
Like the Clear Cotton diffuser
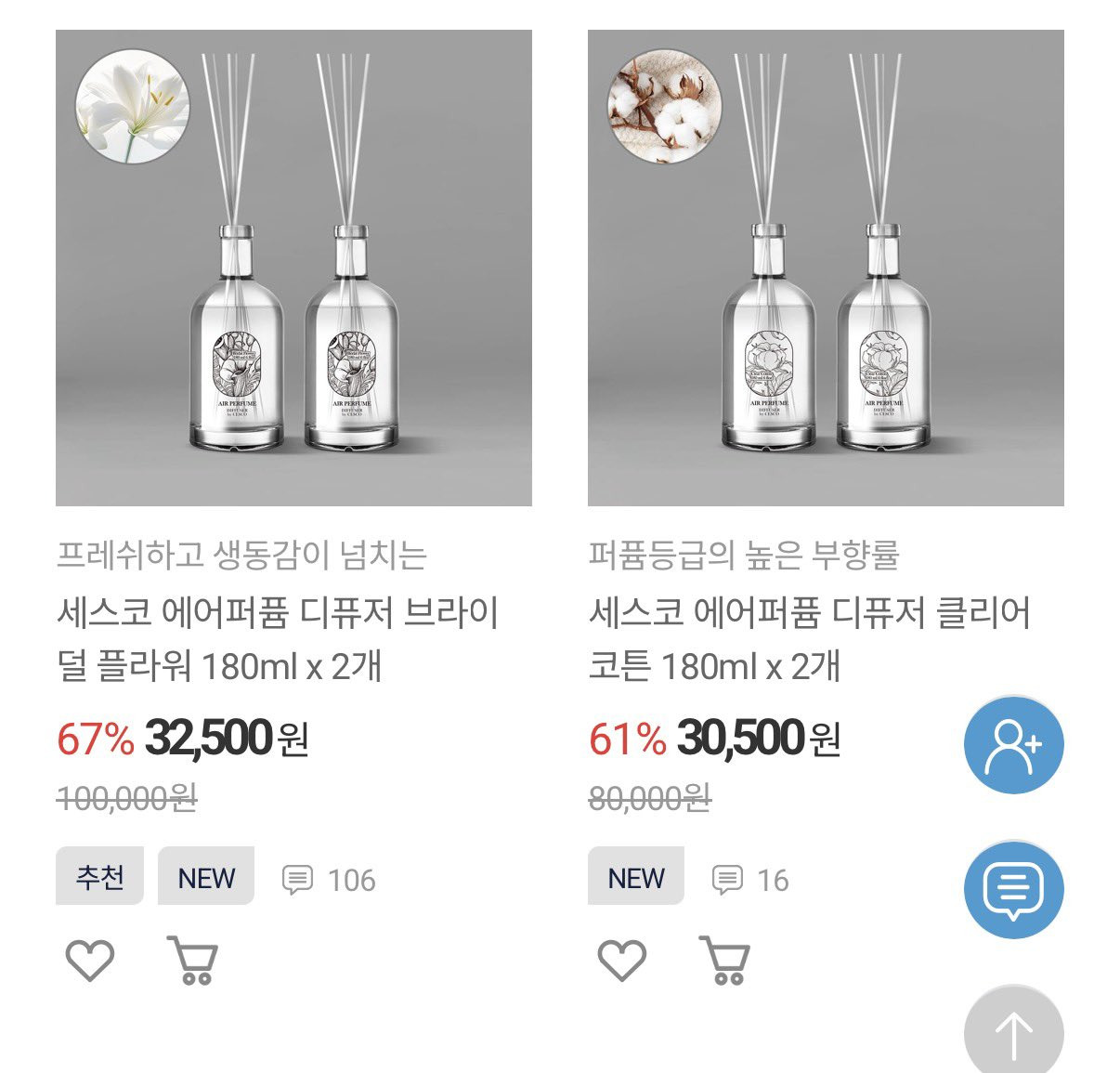(x=621, y=960)
